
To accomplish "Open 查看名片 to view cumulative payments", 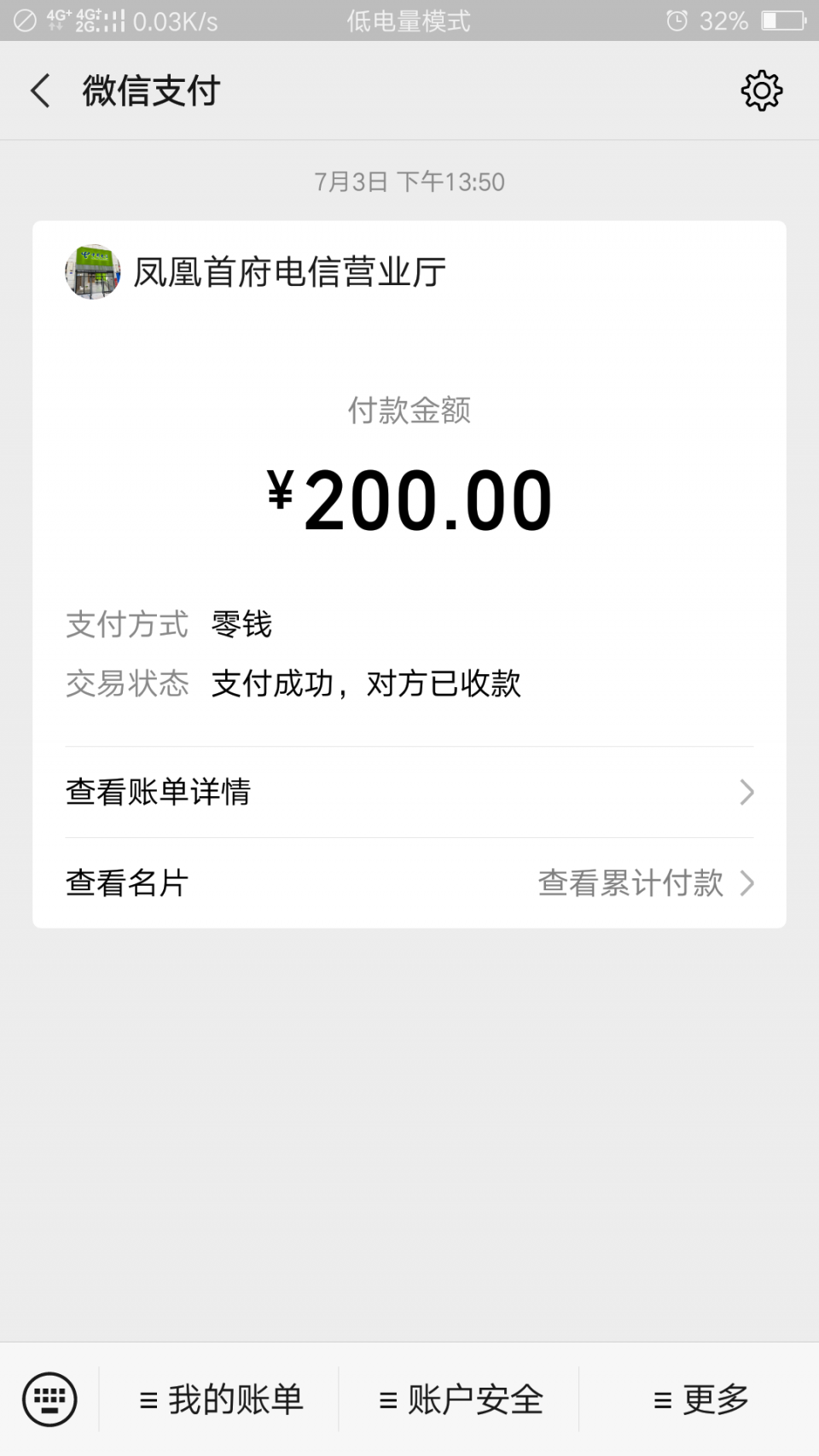I will (x=409, y=882).
